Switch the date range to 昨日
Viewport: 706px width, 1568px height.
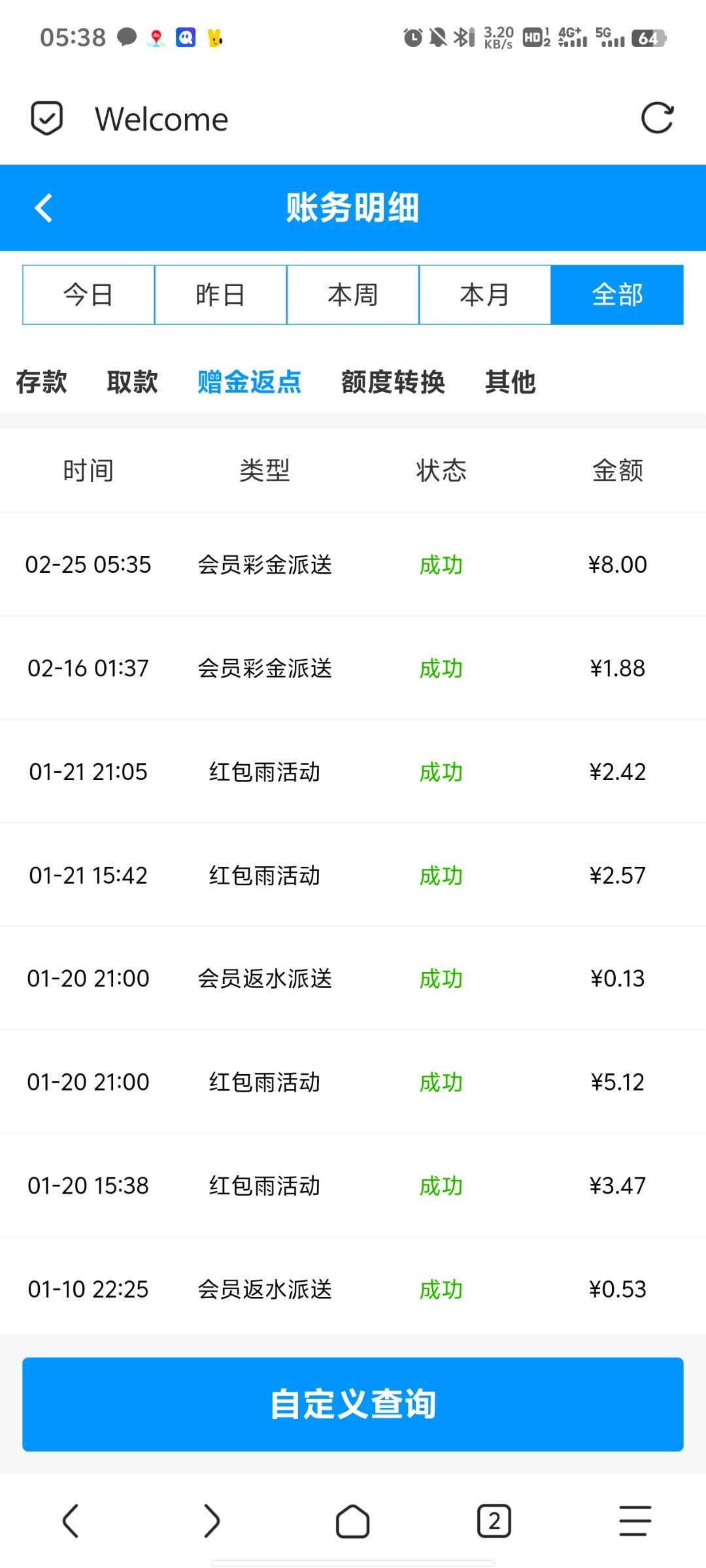click(220, 295)
